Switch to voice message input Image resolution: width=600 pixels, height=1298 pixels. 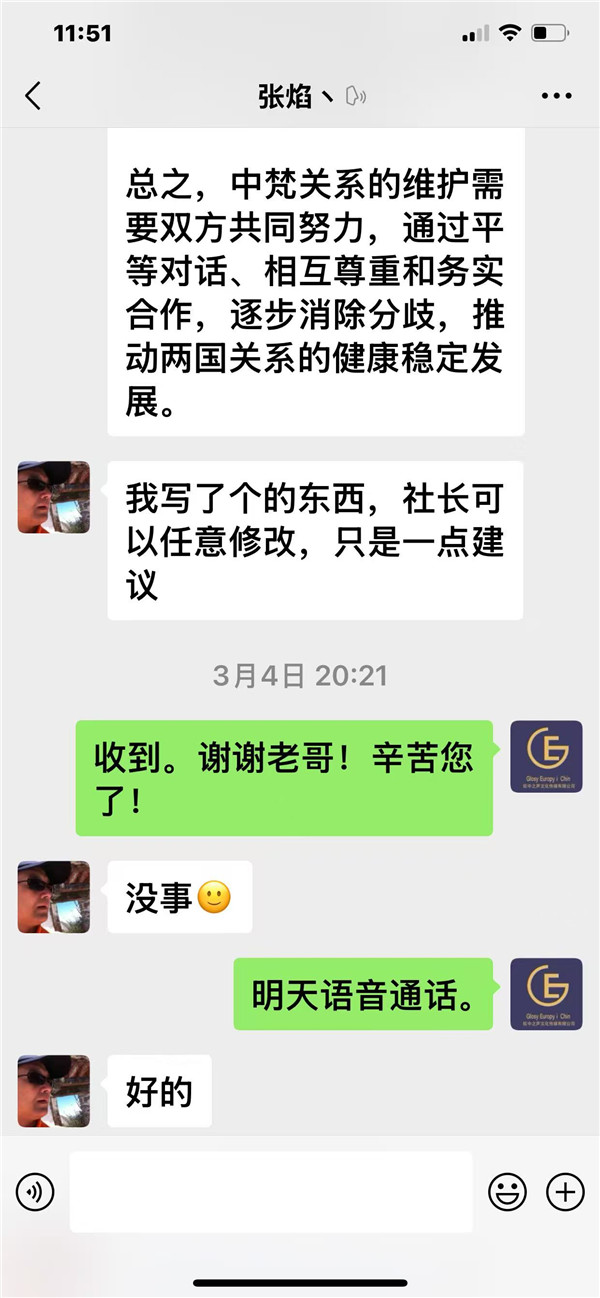click(35, 1191)
